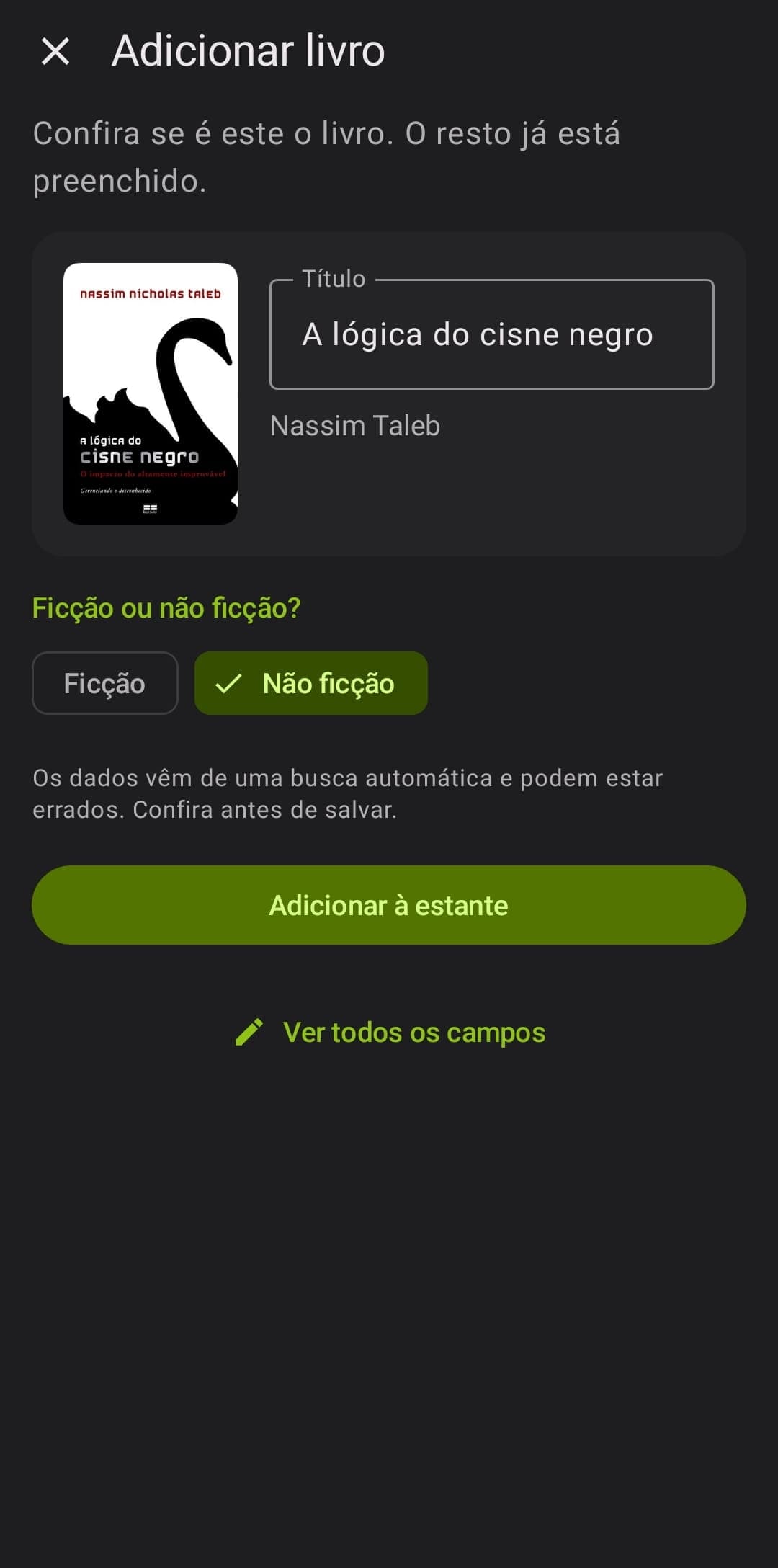Tap the Não ficção chip
The image size is (778, 1568).
[311, 683]
